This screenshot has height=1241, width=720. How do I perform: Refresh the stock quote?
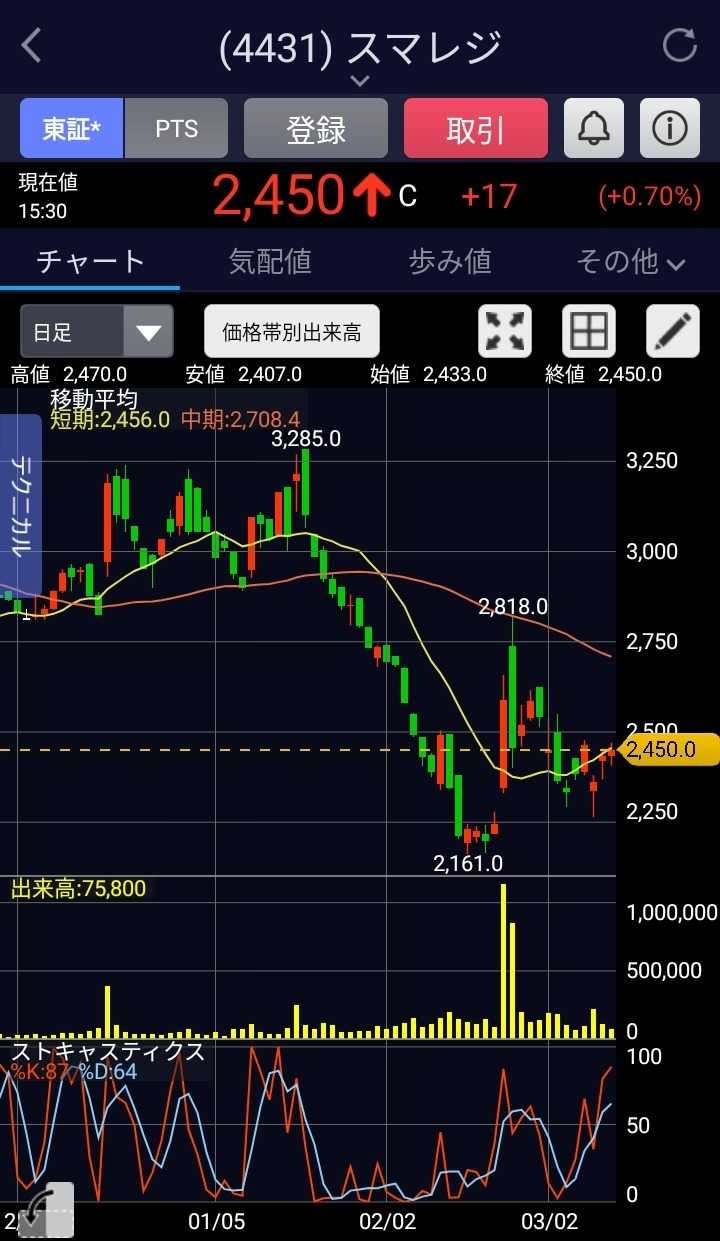point(679,46)
